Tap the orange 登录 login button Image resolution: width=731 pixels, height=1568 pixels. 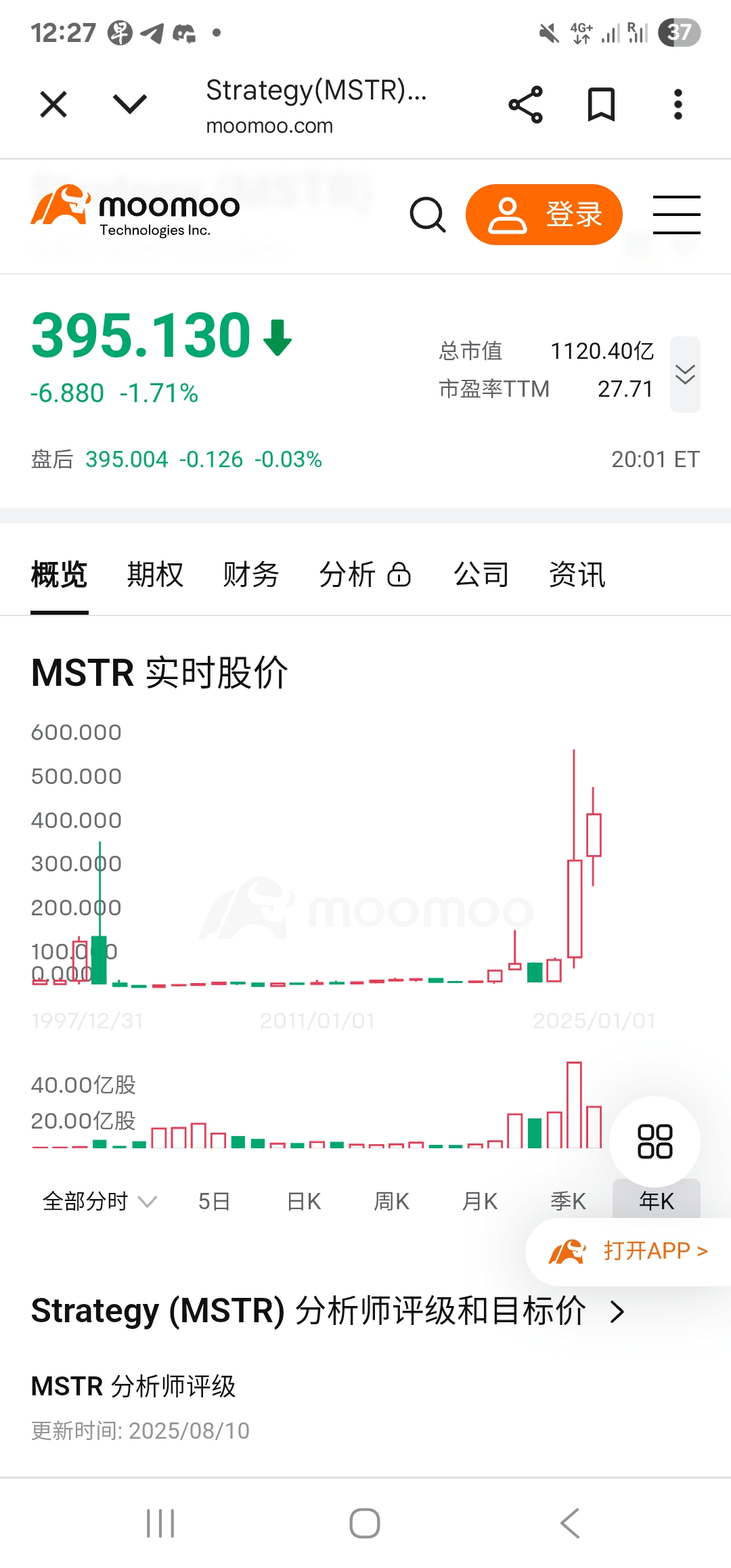544,215
